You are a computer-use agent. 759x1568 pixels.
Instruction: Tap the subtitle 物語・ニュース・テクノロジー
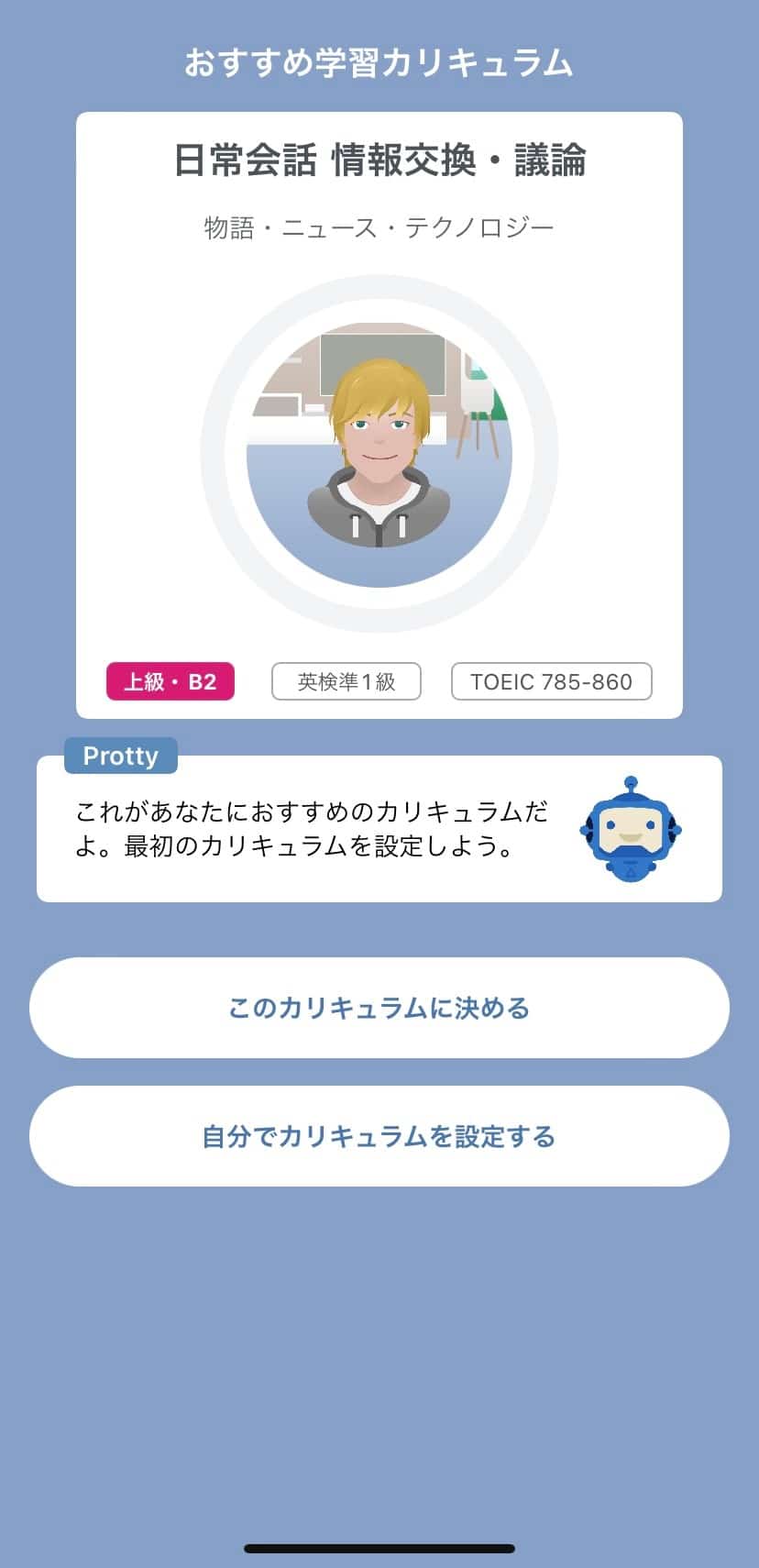tap(379, 226)
